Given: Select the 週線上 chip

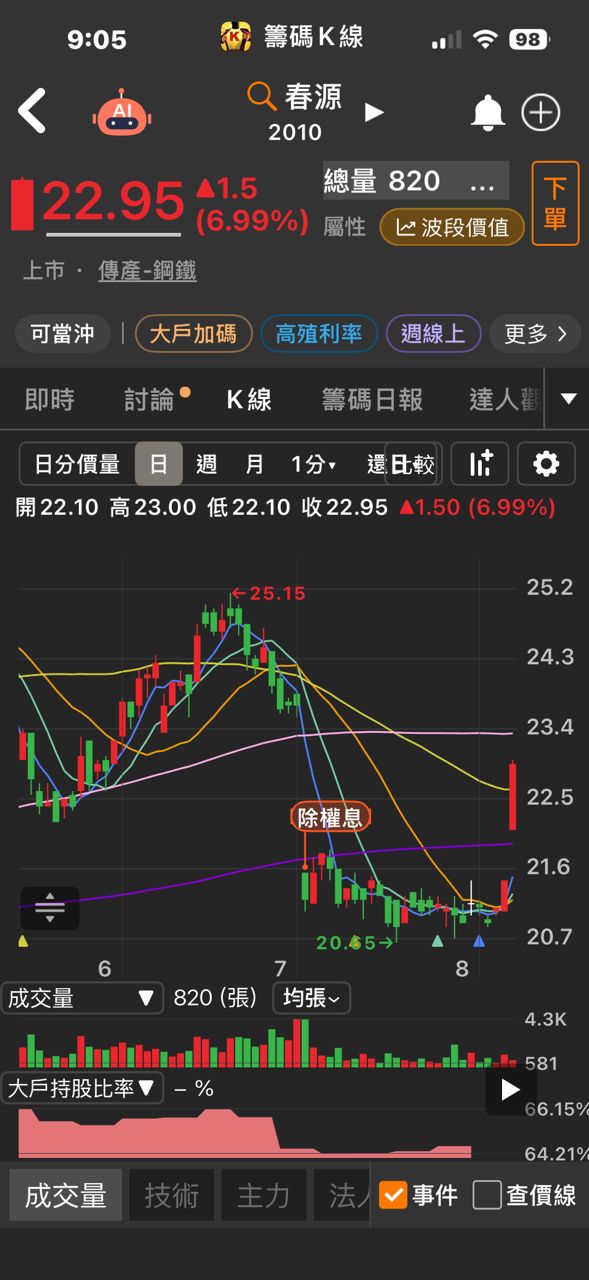Looking at the screenshot, I should click(433, 333).
